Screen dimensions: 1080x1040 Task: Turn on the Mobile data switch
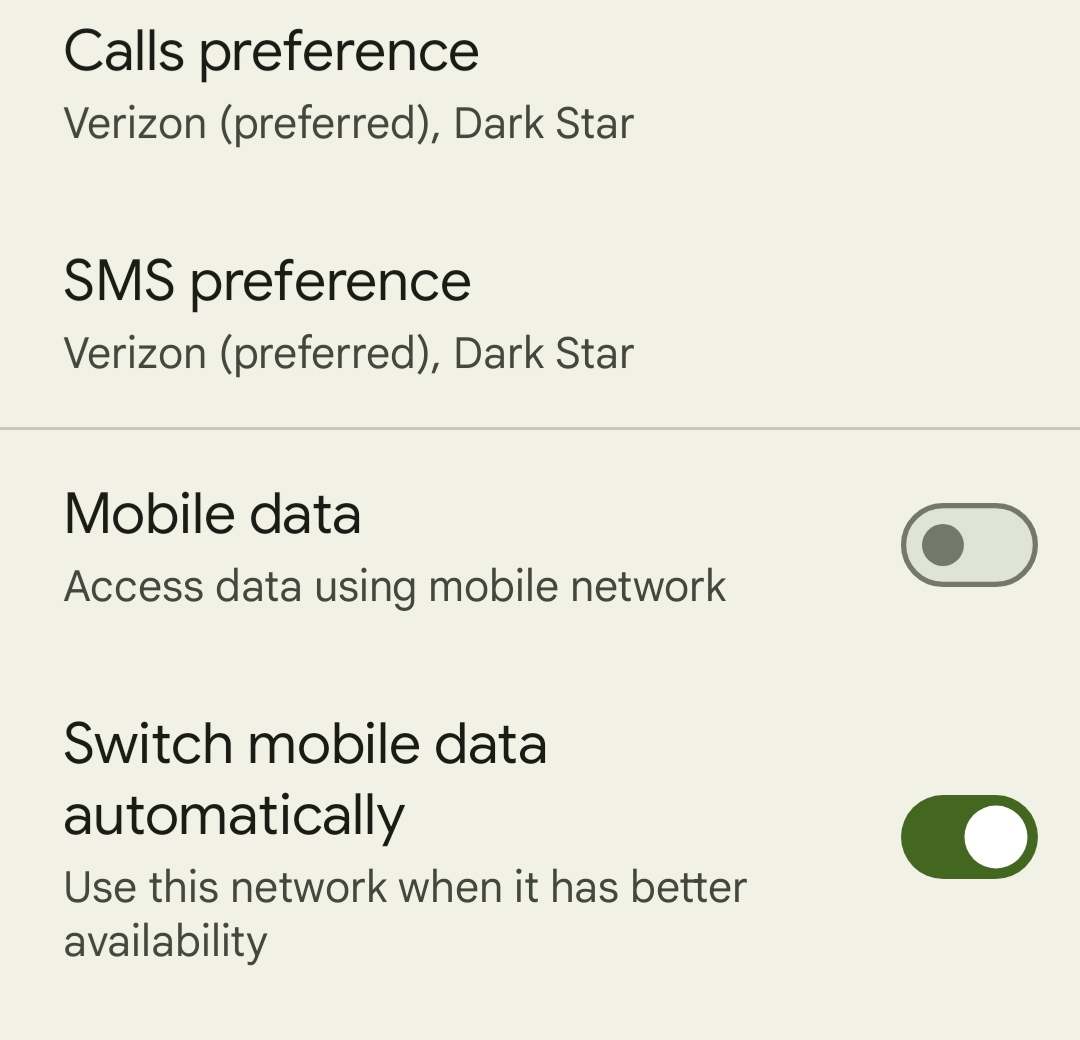pyautogui.click(x=968, y=546)
